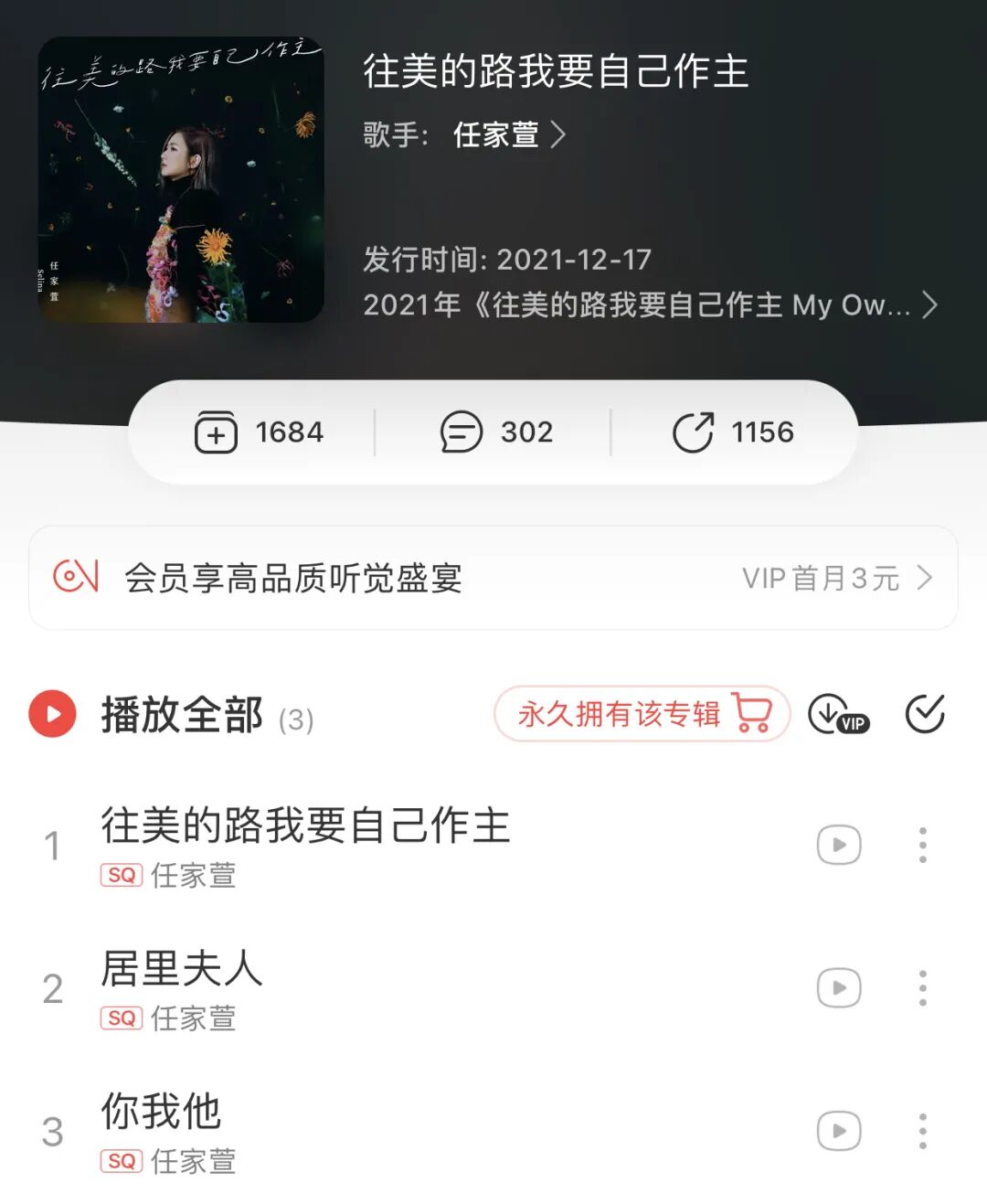Enter multi-select mode with checkmark icon
The width and height of the screenshot is (987, 1204).
tap(924, 715)
